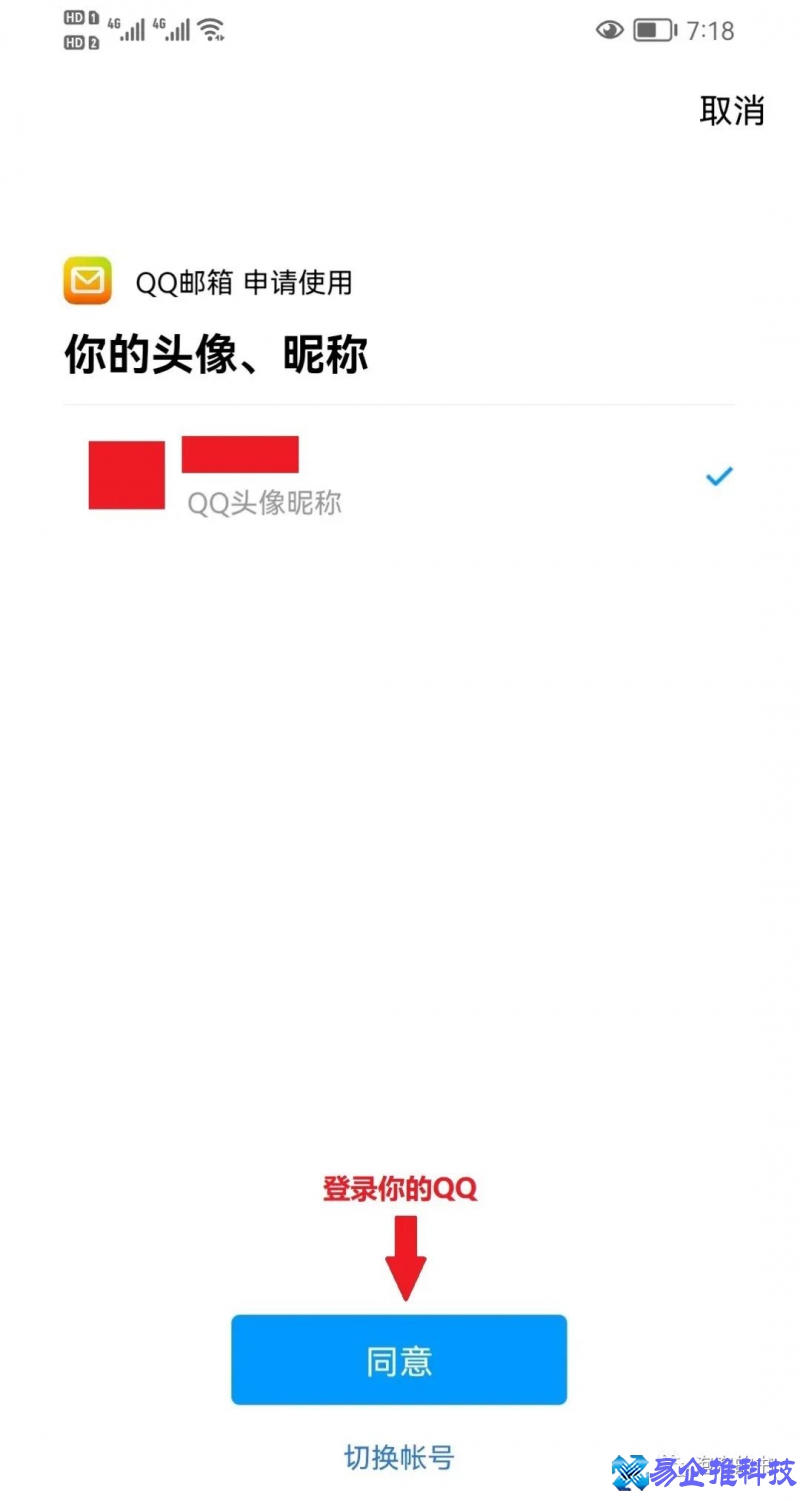Toggle the blue checkmark next to the account
The image size is (800, 1501).
click(718, 476)
